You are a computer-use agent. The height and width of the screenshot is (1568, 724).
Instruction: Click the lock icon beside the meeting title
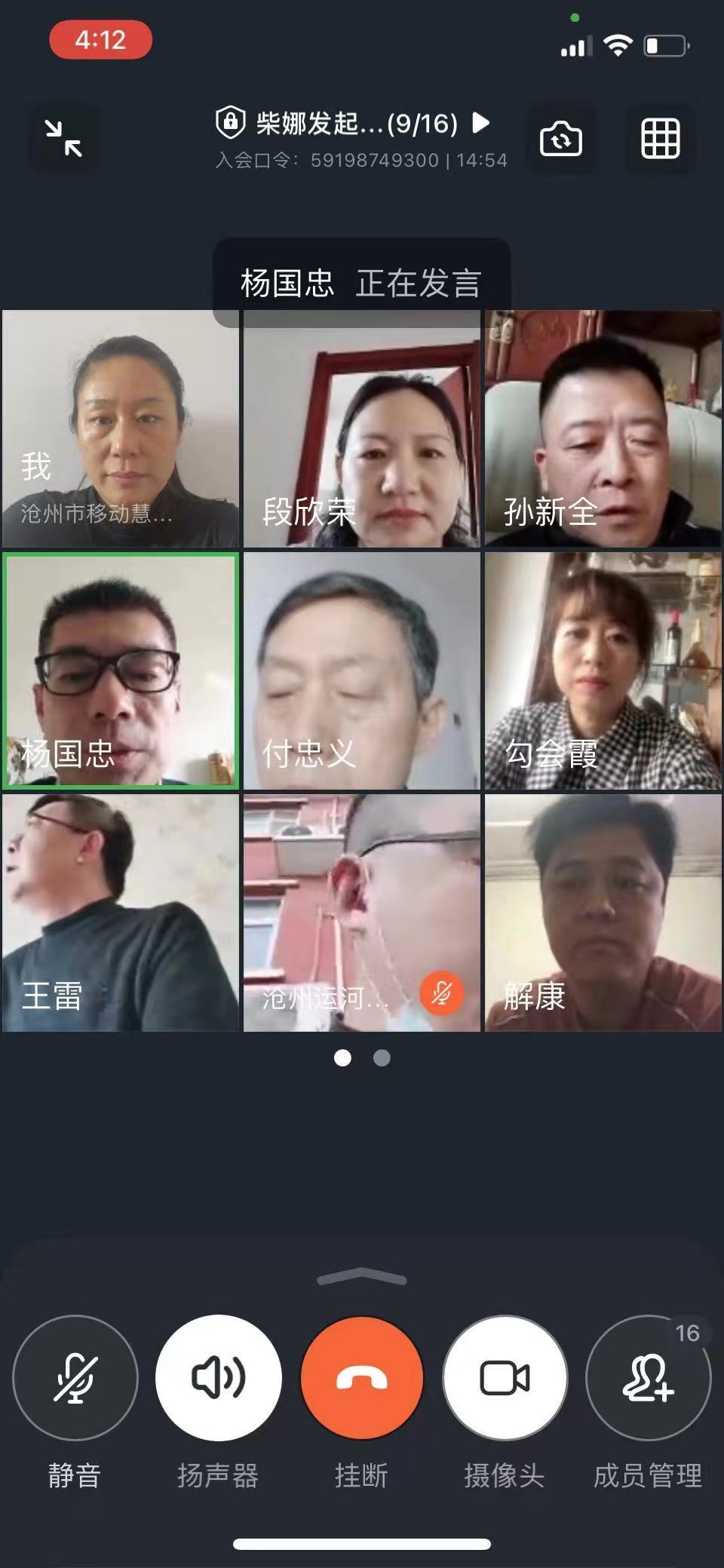[231, 123]
